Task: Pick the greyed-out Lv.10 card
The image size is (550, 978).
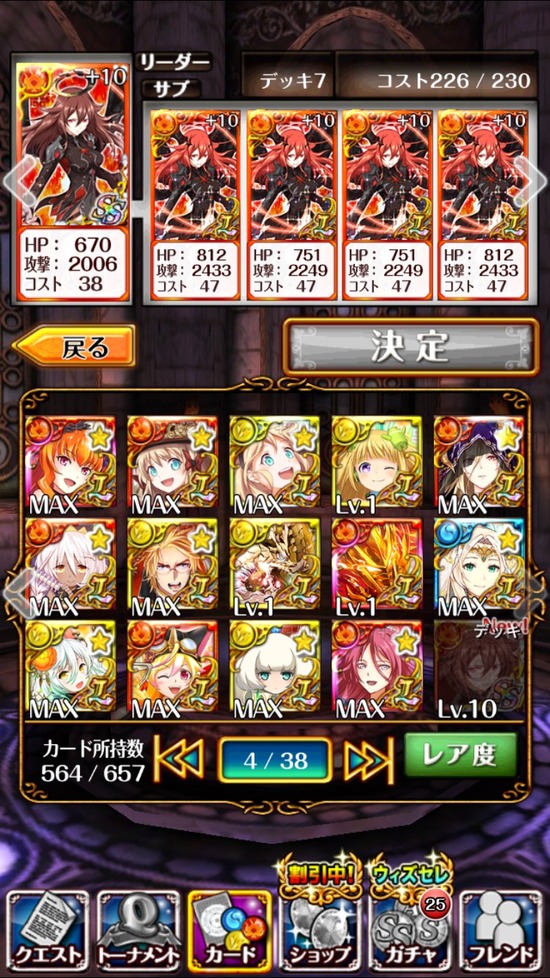Action: click(479, 667)
